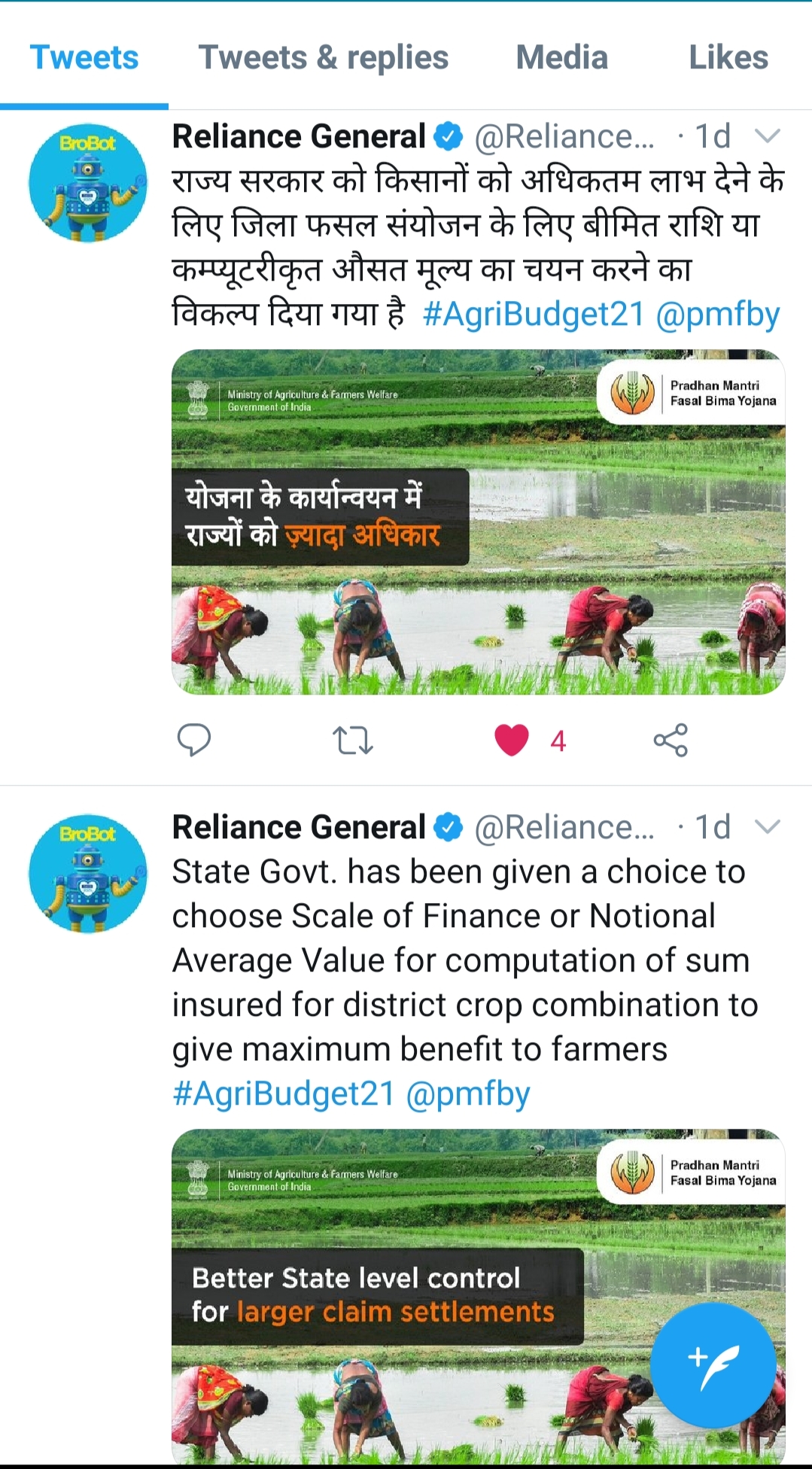
Task: Retweet the Hindi Reliance General tweet
Action: coord(352,740)
